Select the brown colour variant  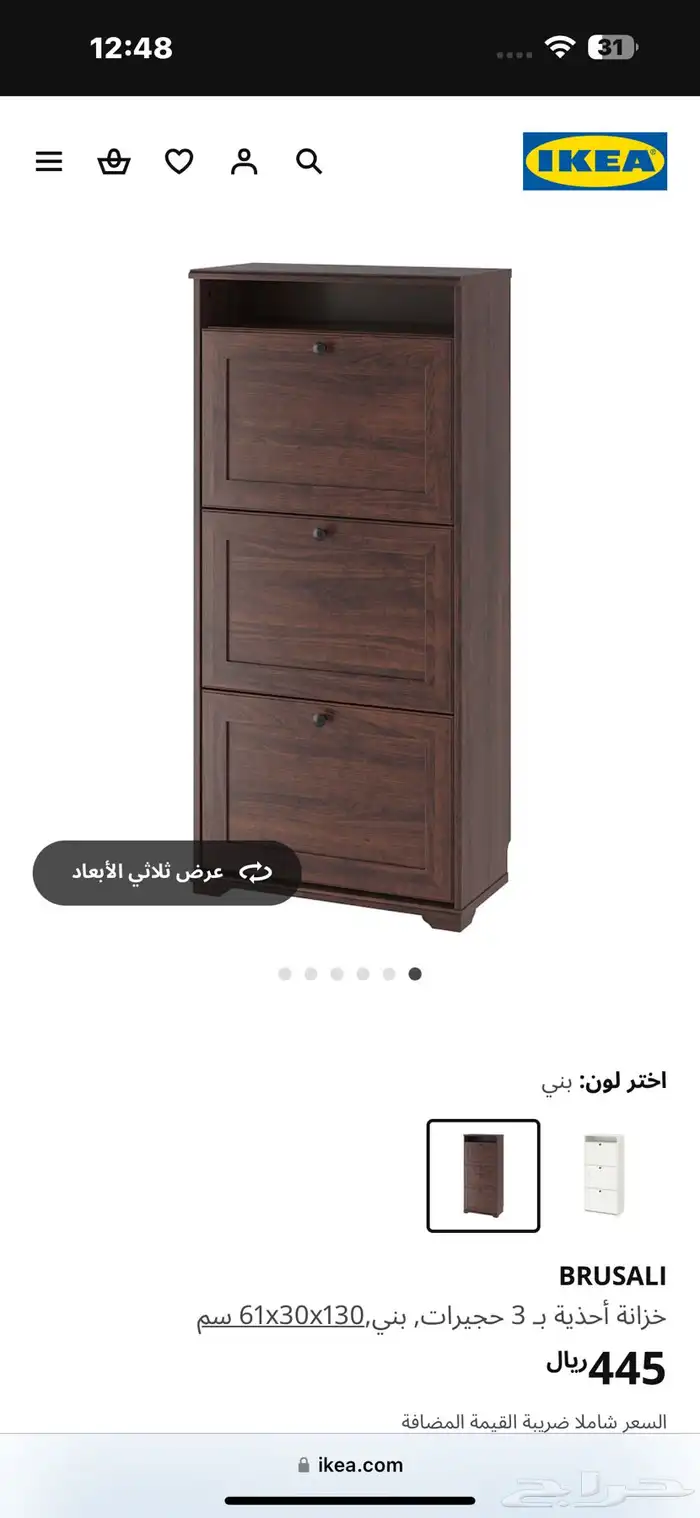click(483, 1175)
